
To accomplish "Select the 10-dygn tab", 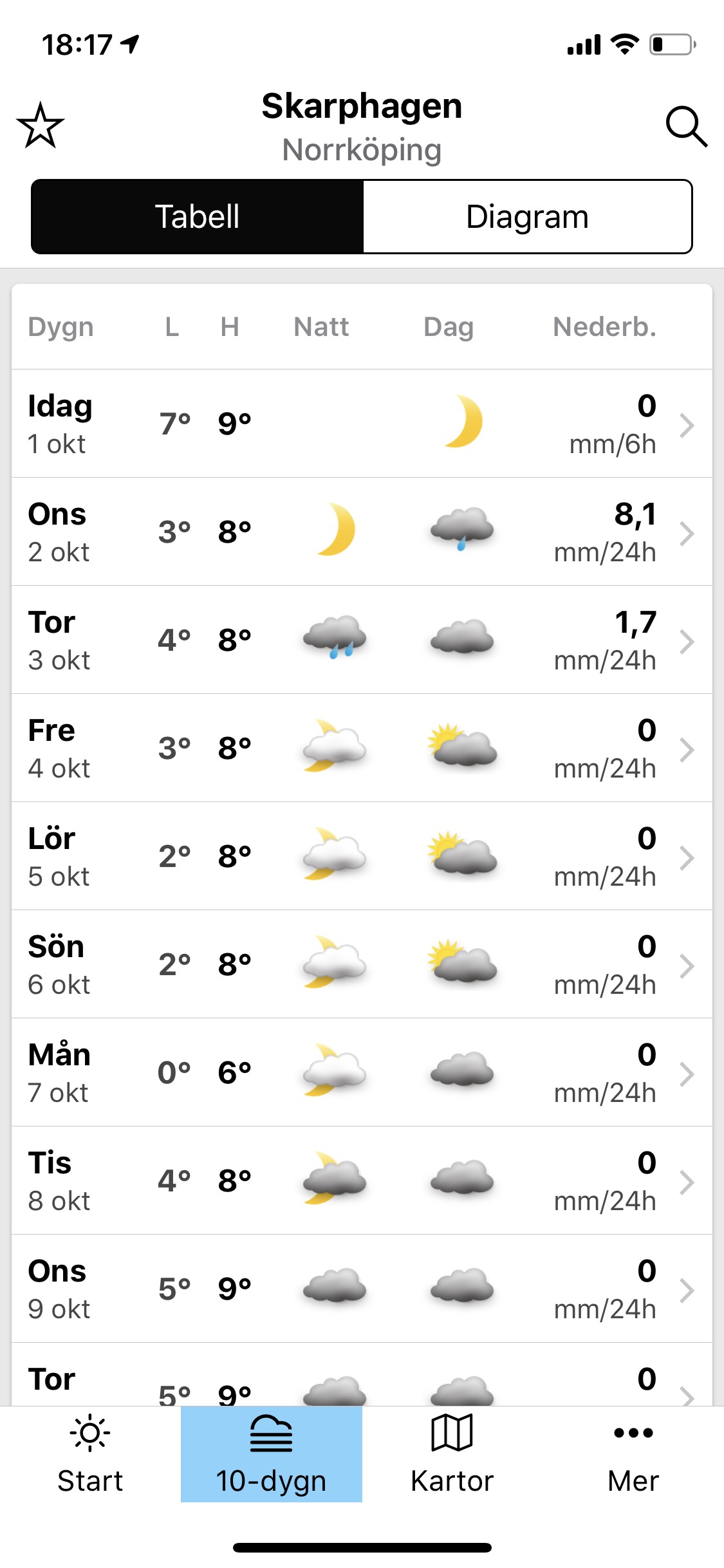I will [271, 1455].
